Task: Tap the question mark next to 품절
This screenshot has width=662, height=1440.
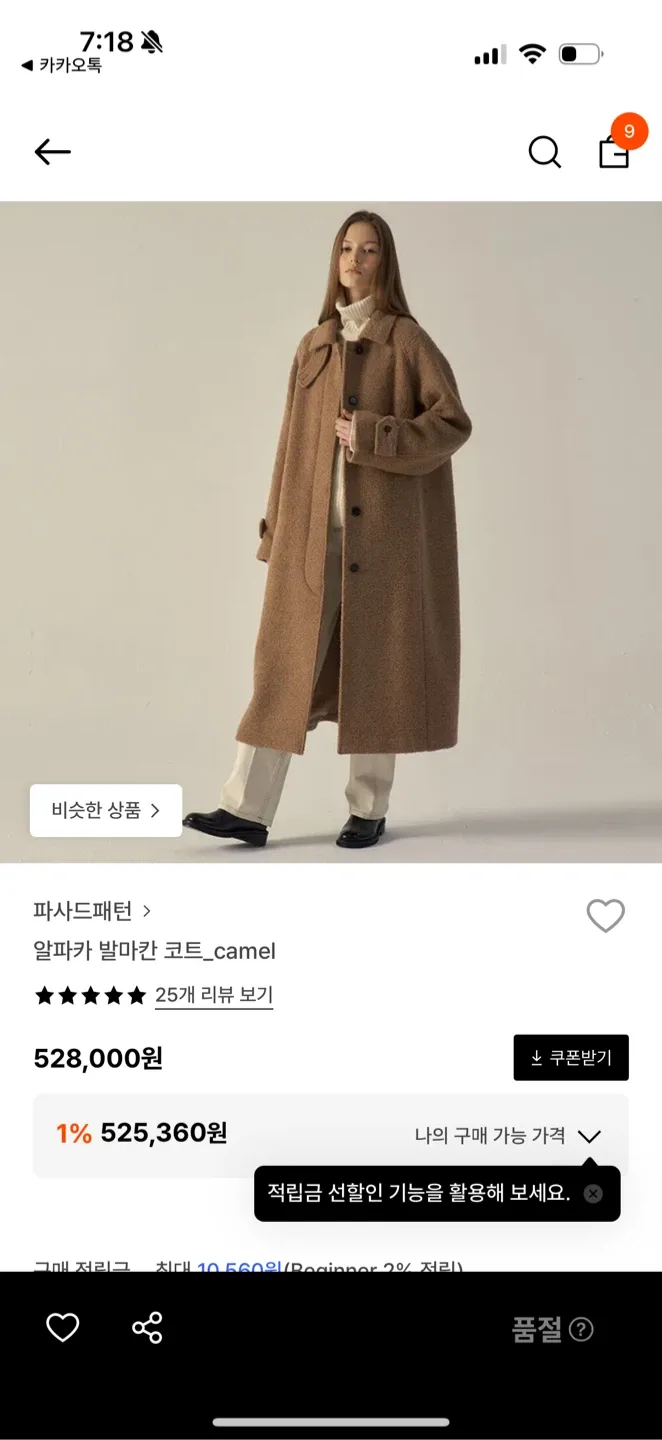Action: coord(581,1329)
